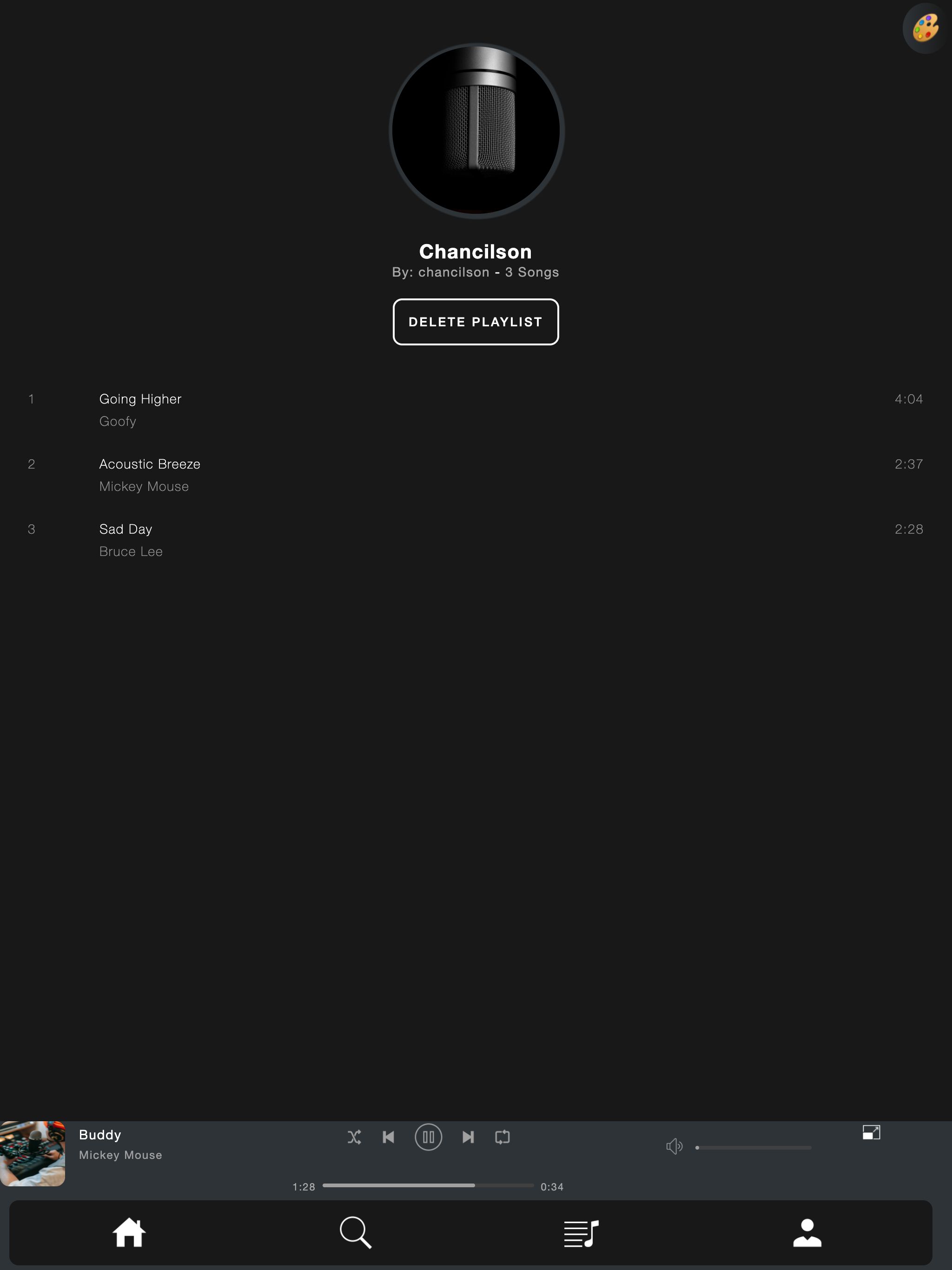Image resolution: width=952 pixels, height=1270 pixels.
Task: Skip to the next track
Action: [x=468, y=1138]
